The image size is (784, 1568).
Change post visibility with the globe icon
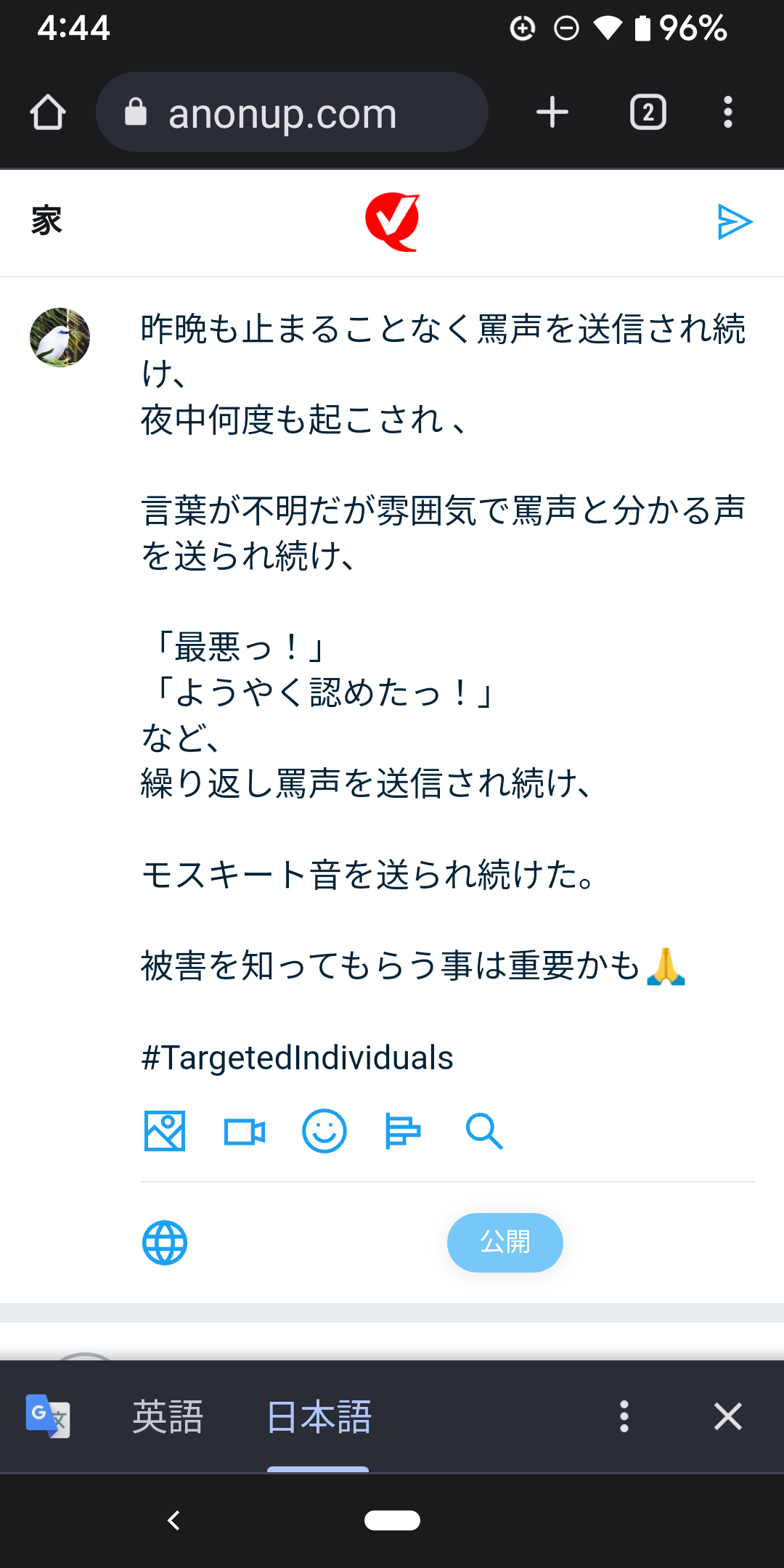(165, 1243)
